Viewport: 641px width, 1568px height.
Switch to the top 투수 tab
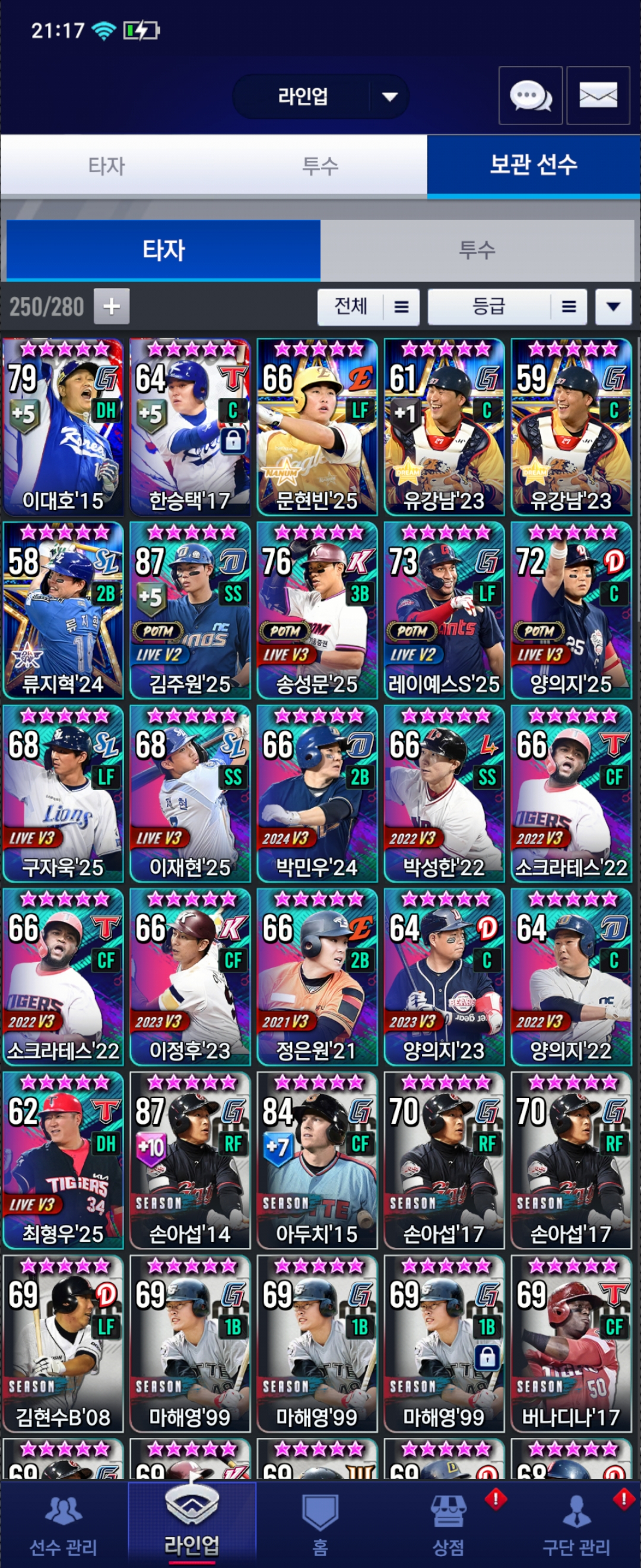(x=320, y=166)
